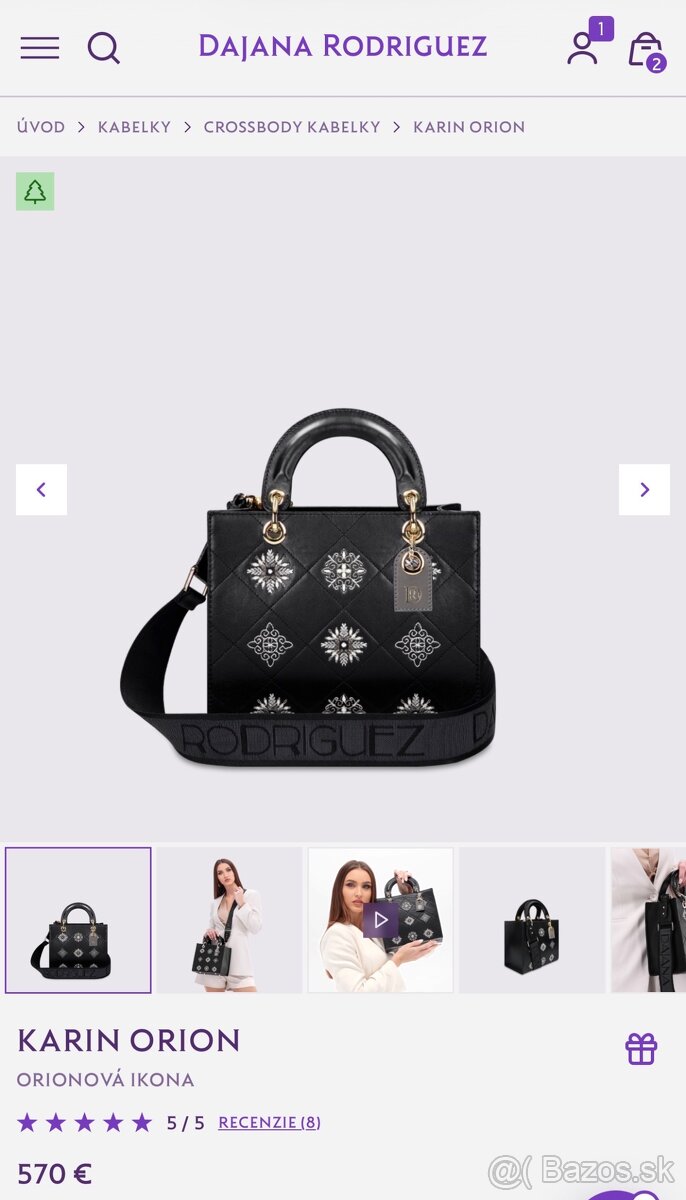Screen dimensions: 686x1200
Task: Show previous product image
Action: coord(41,490)
